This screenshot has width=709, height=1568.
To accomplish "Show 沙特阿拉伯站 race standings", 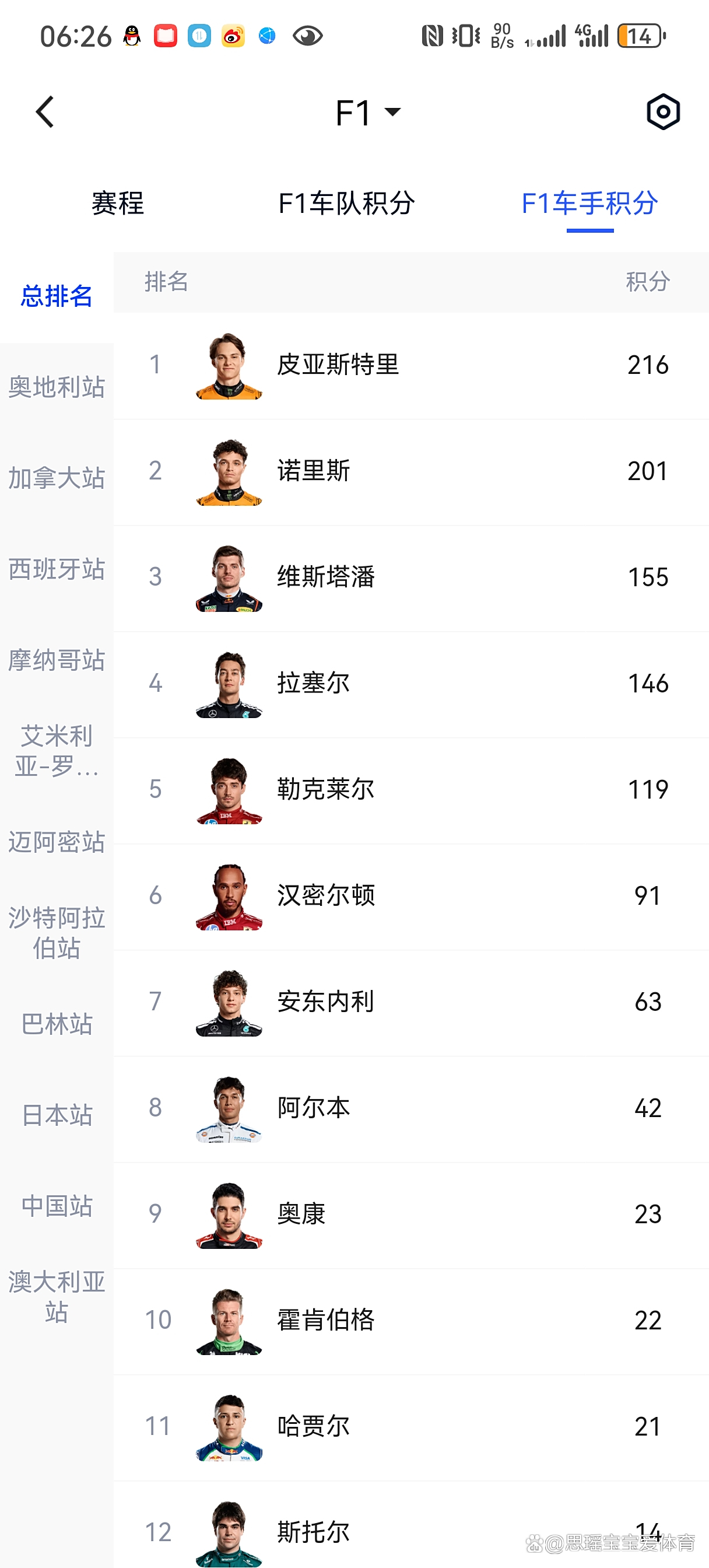I will click(x=57, y=933).
